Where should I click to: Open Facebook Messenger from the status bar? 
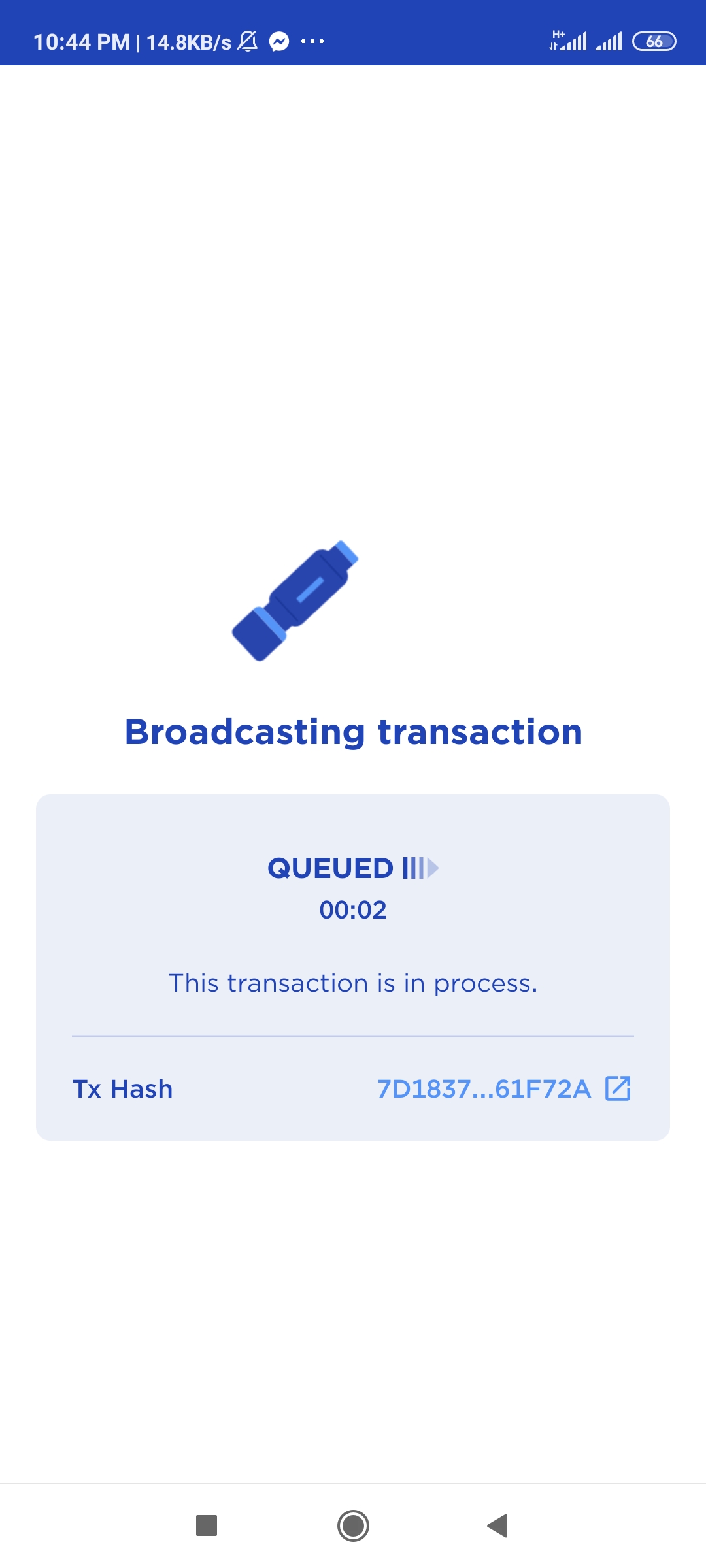pyautogui.click(x=280, y=41)
